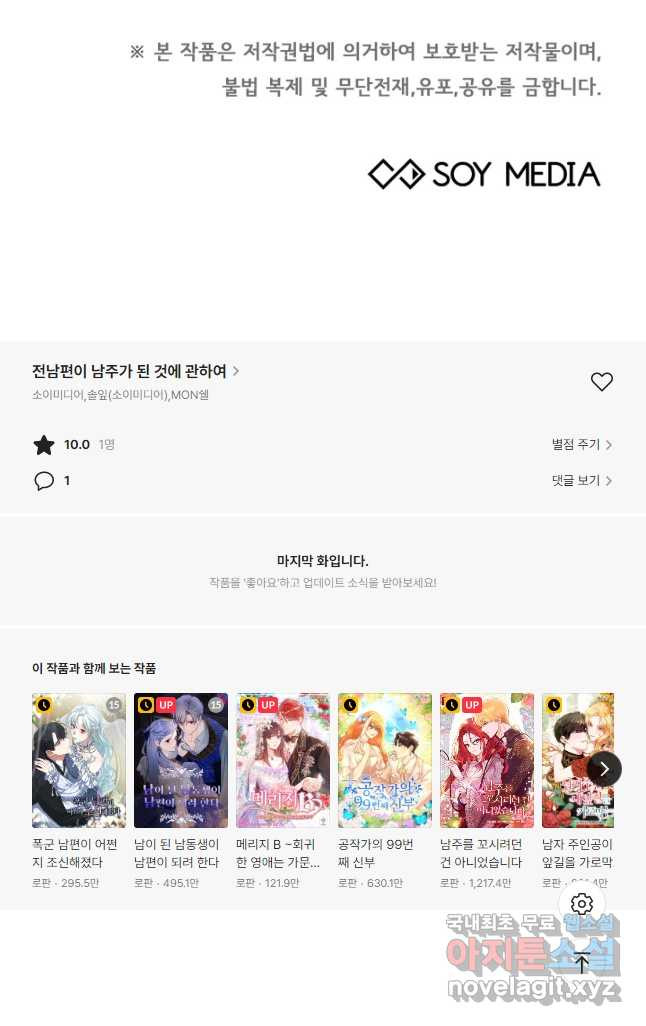
Task: Jump to top with the up arrow
Action: pyautogui.click(x=581, y=963)
